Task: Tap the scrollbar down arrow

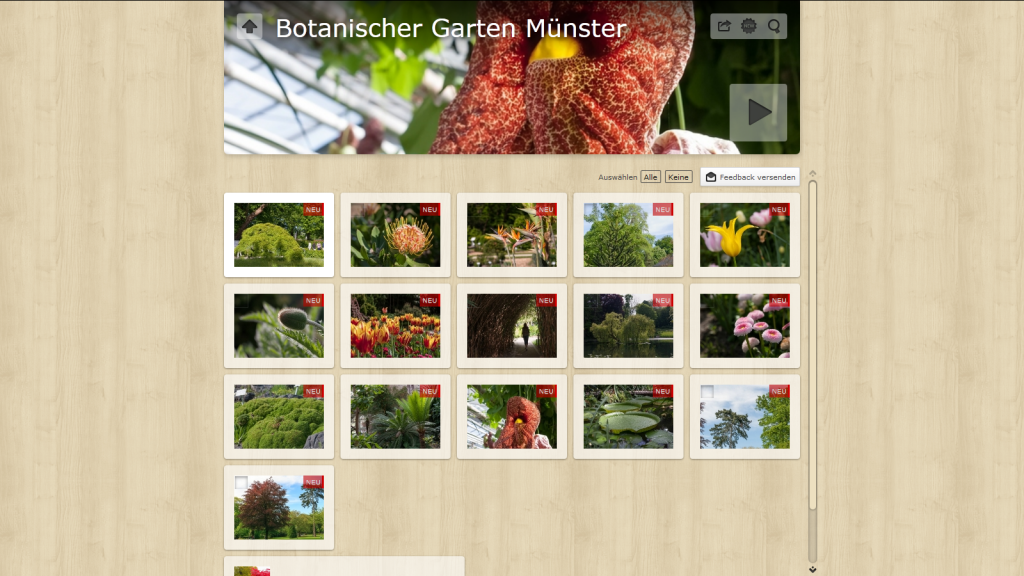Action: click(813, 569)
